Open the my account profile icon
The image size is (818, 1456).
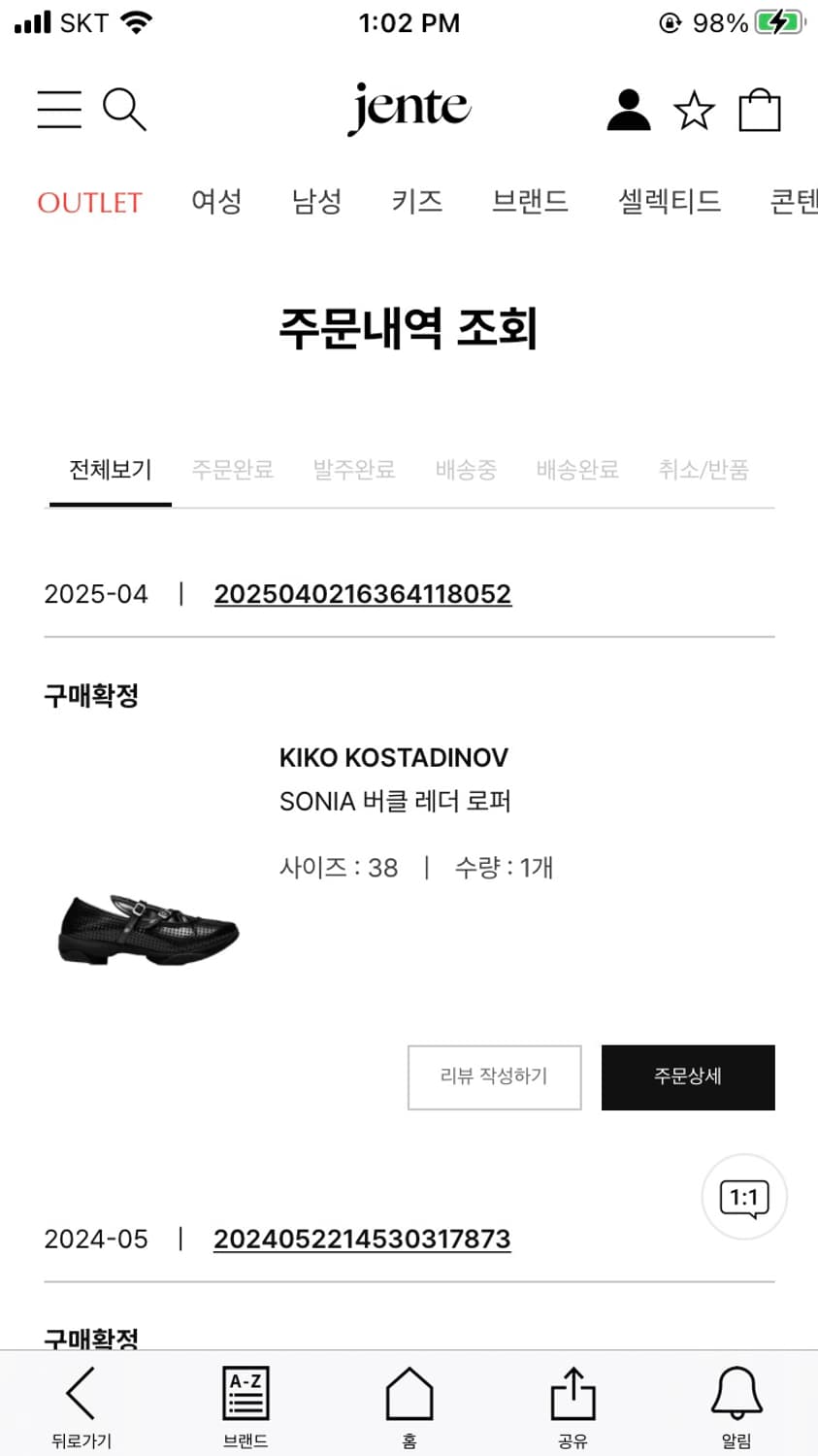pos(629,110)
